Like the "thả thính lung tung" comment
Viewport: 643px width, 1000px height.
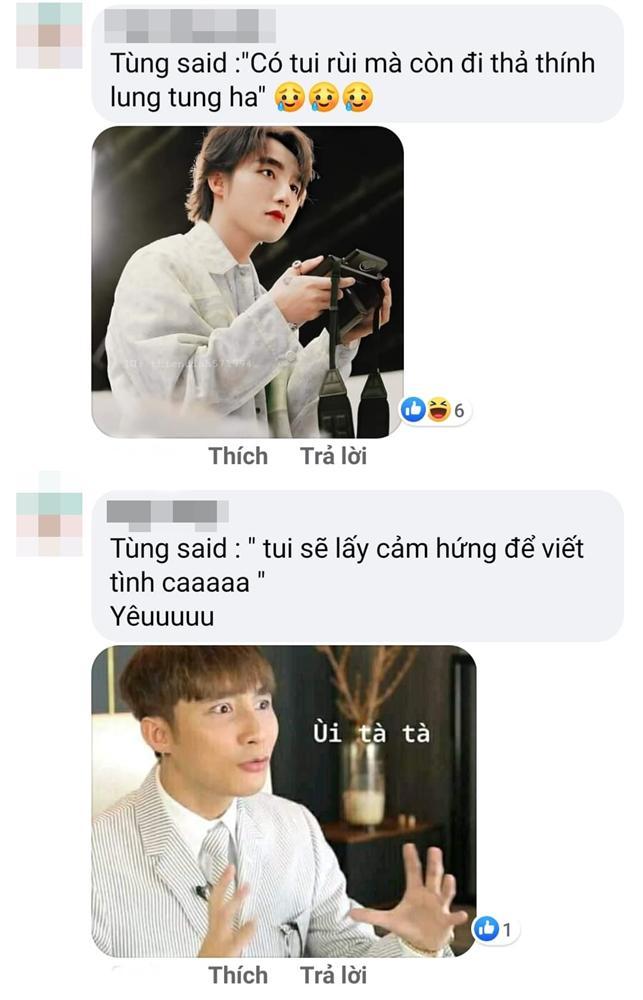[238, 456]
